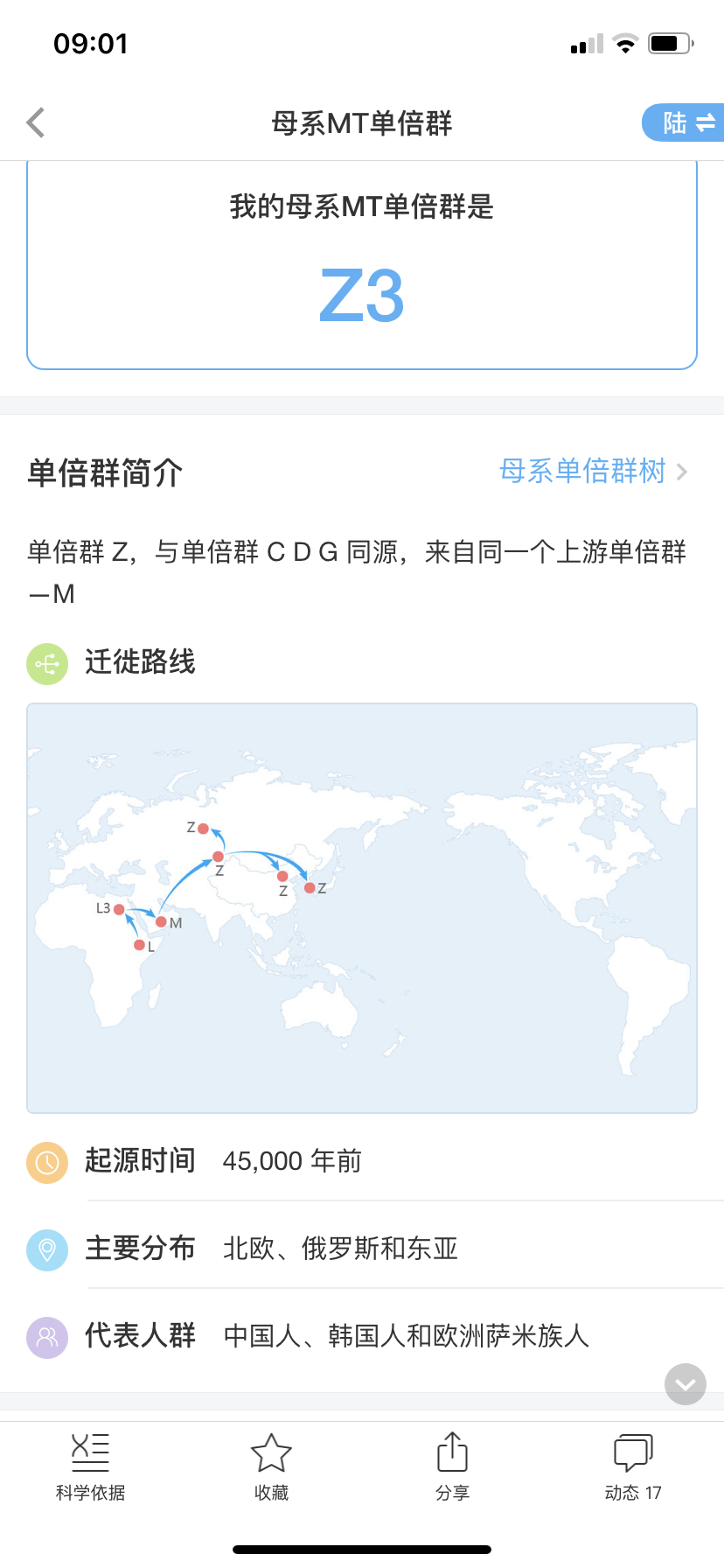Viewport: 724px width, 1568px height.
Task: Share this haplogroup result via 分享
Action: [452, 1467]
